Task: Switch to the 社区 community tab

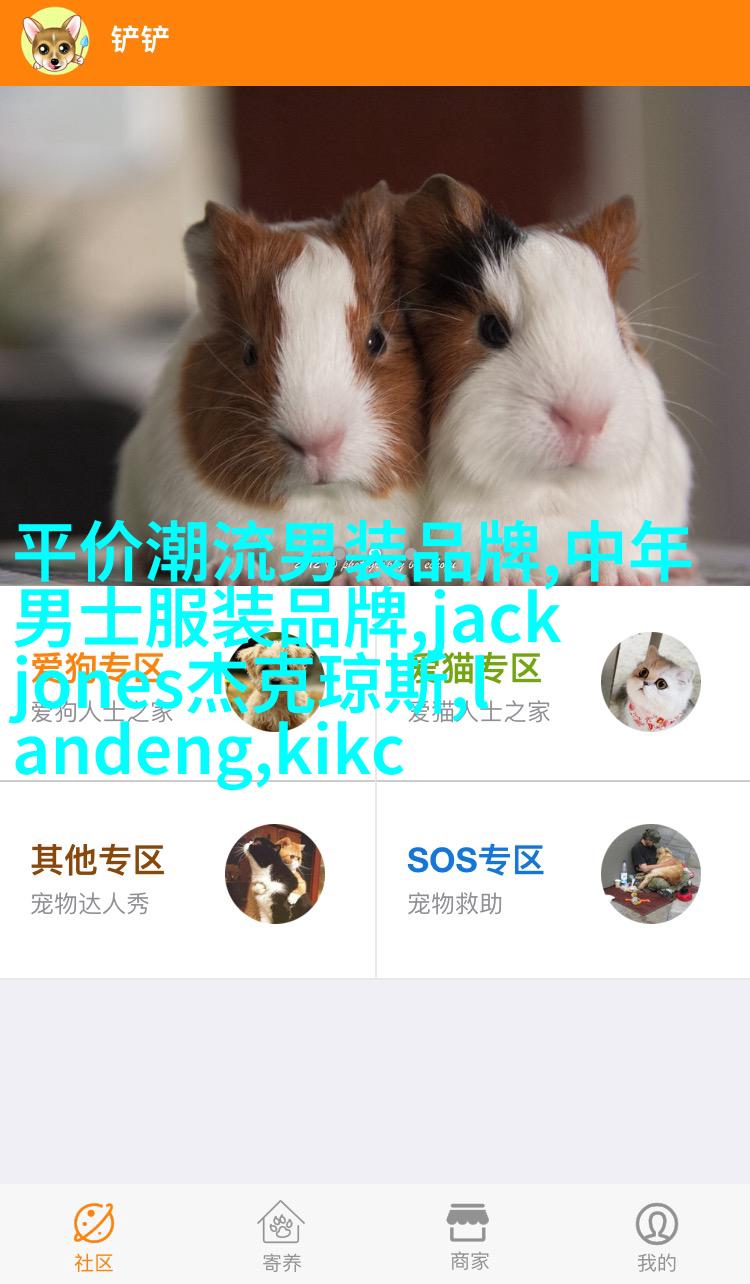Action: pos(94,1236)
